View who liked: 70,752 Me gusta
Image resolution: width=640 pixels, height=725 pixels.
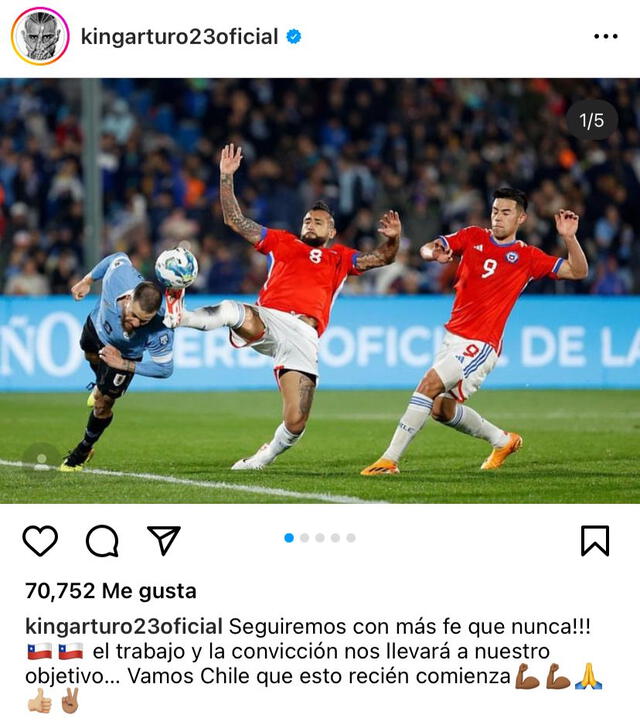(111, 592)
